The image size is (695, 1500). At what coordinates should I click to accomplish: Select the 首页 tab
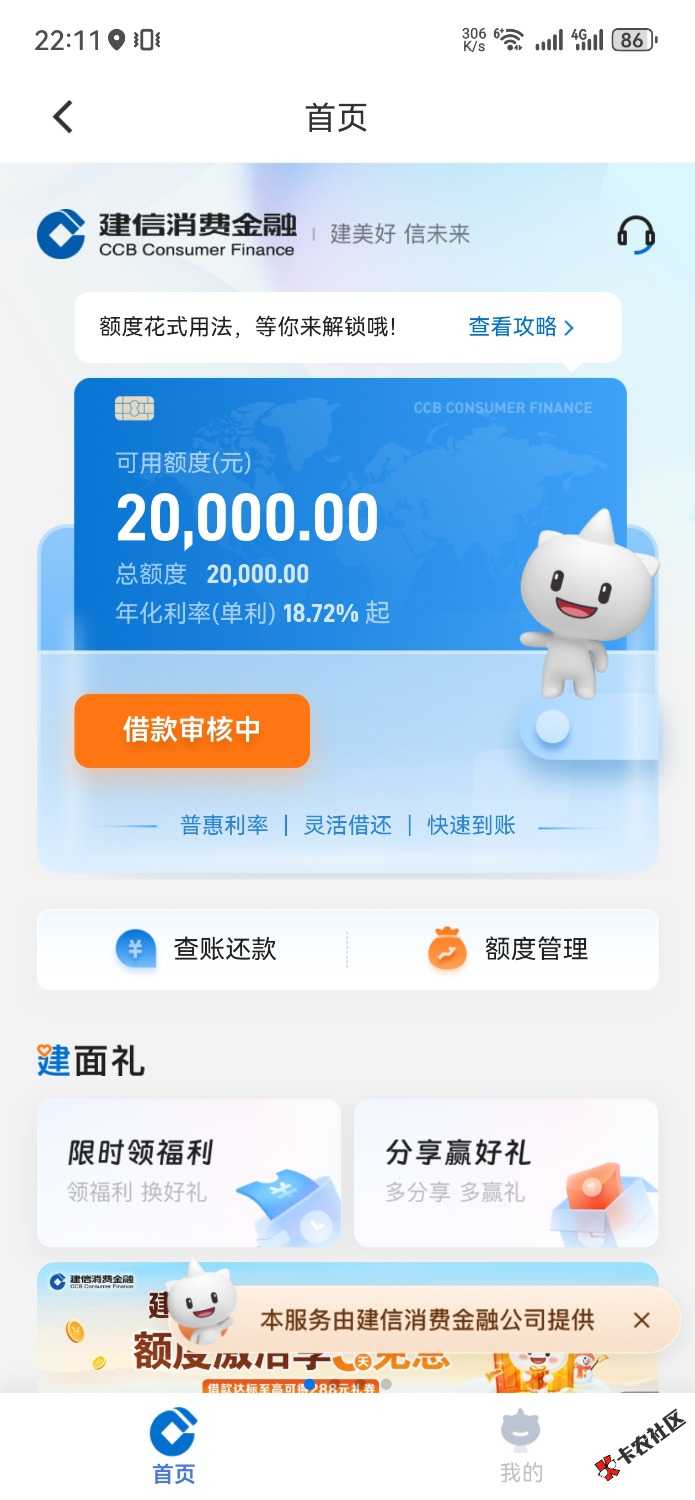173,1447
